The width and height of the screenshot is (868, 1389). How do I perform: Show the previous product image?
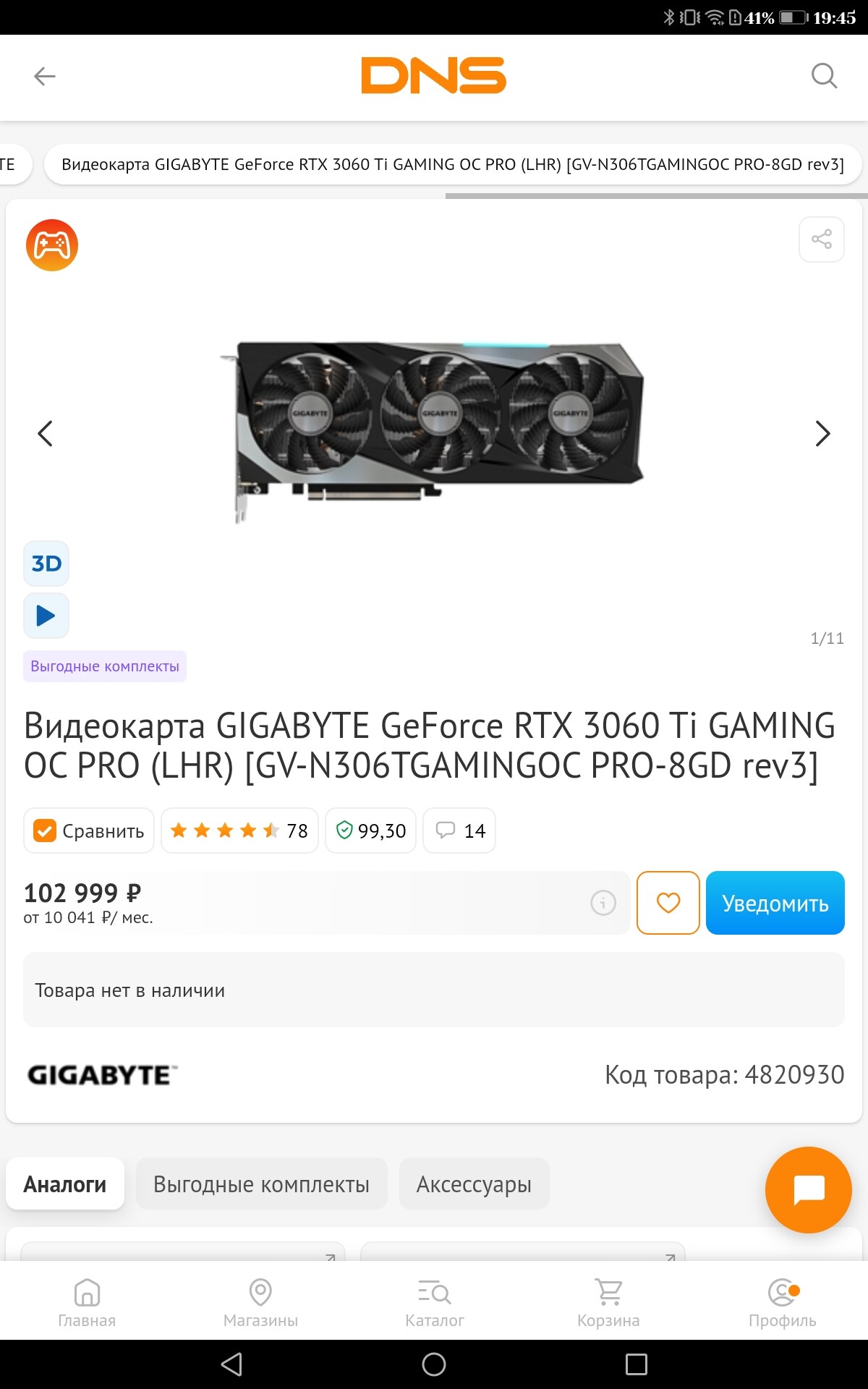45,433
